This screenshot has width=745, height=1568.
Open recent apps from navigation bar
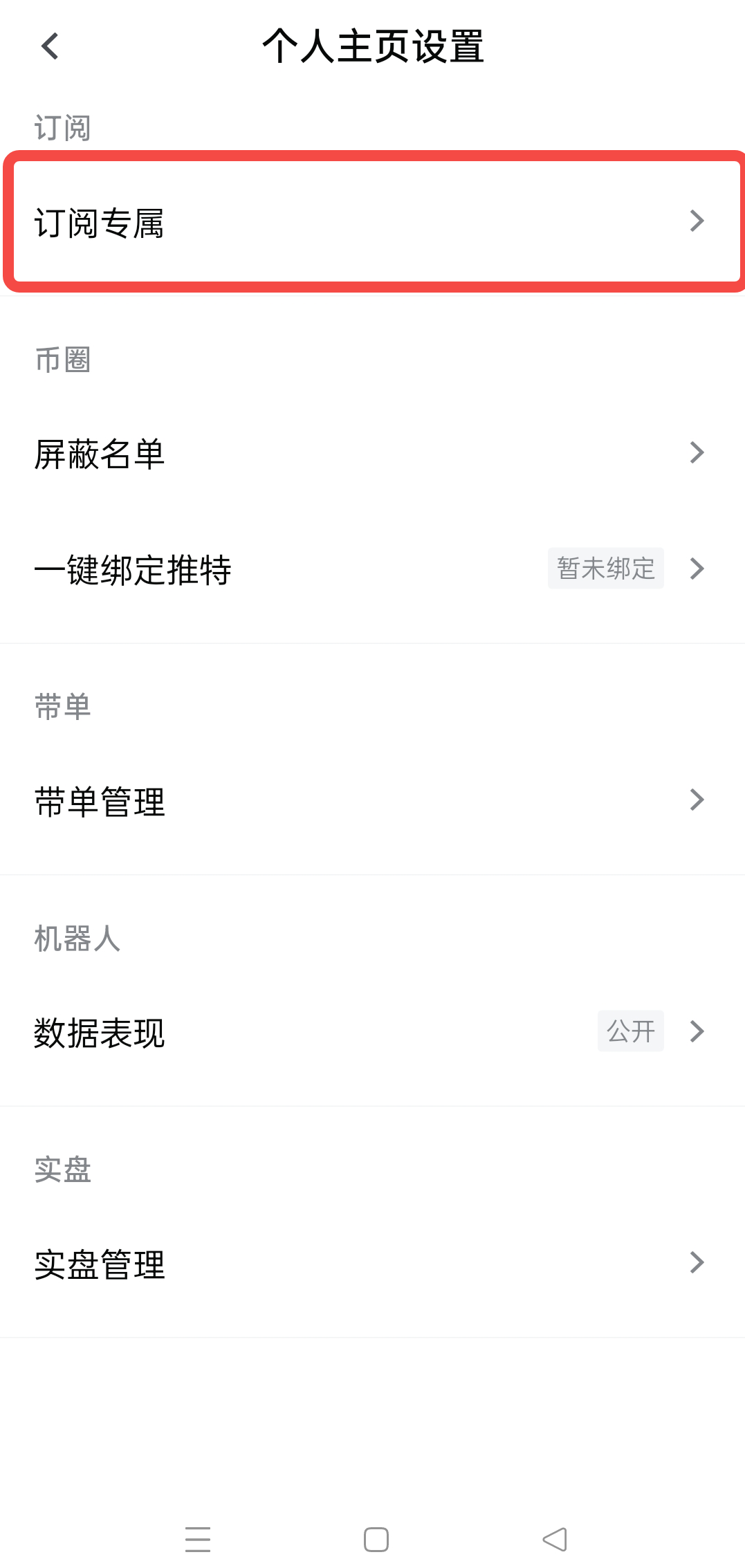coord(198,1540)
